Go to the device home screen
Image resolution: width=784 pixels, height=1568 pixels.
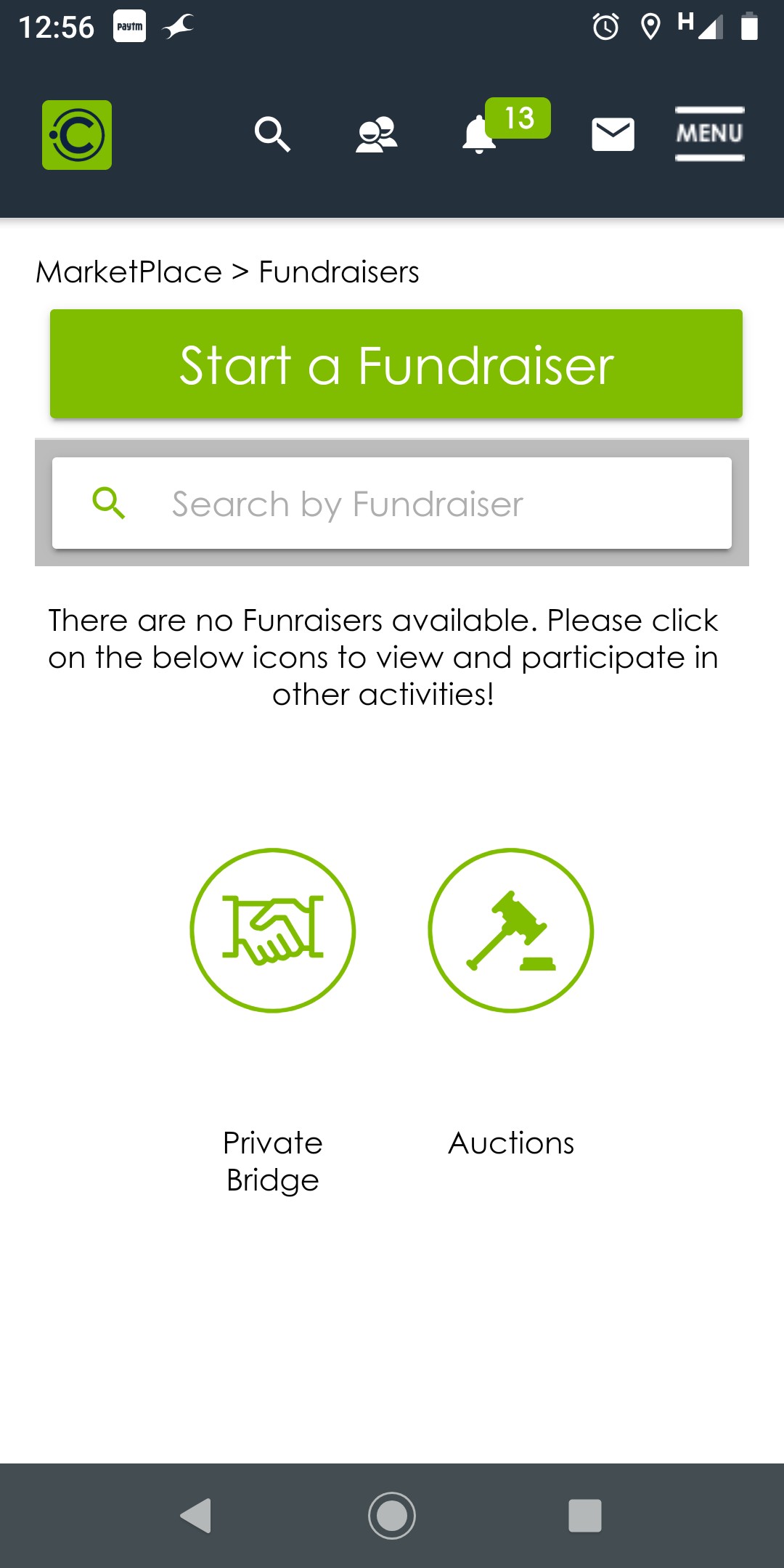pos(392,1516)
